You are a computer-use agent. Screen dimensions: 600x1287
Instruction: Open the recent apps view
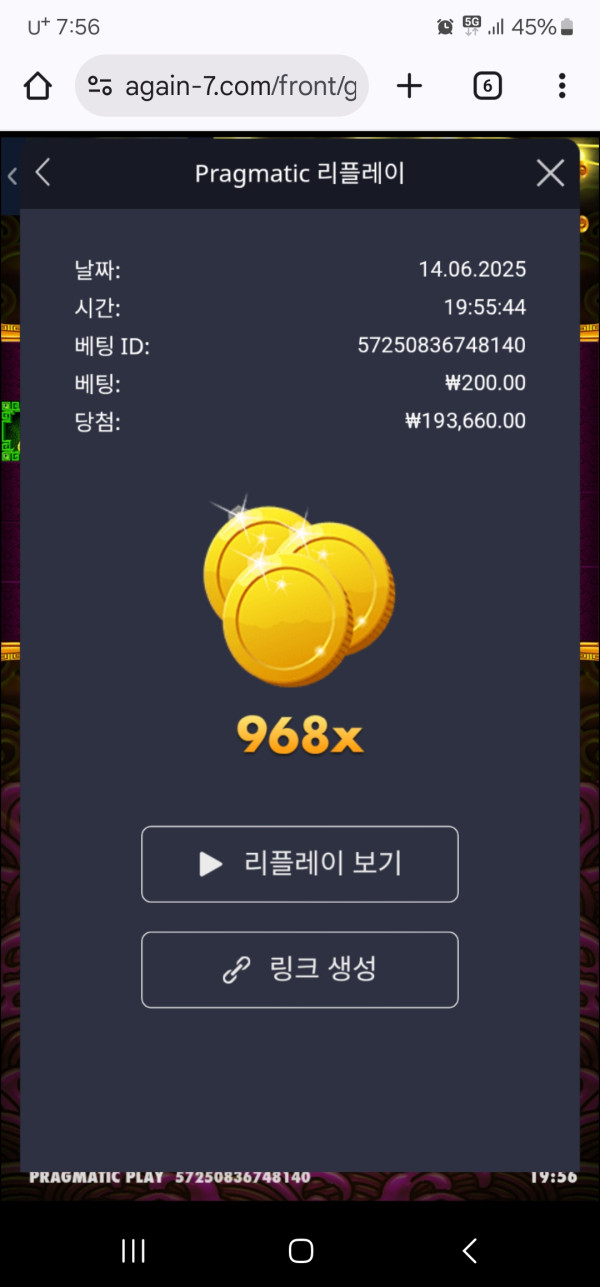pyautogui.click(x=133, y=1250)
